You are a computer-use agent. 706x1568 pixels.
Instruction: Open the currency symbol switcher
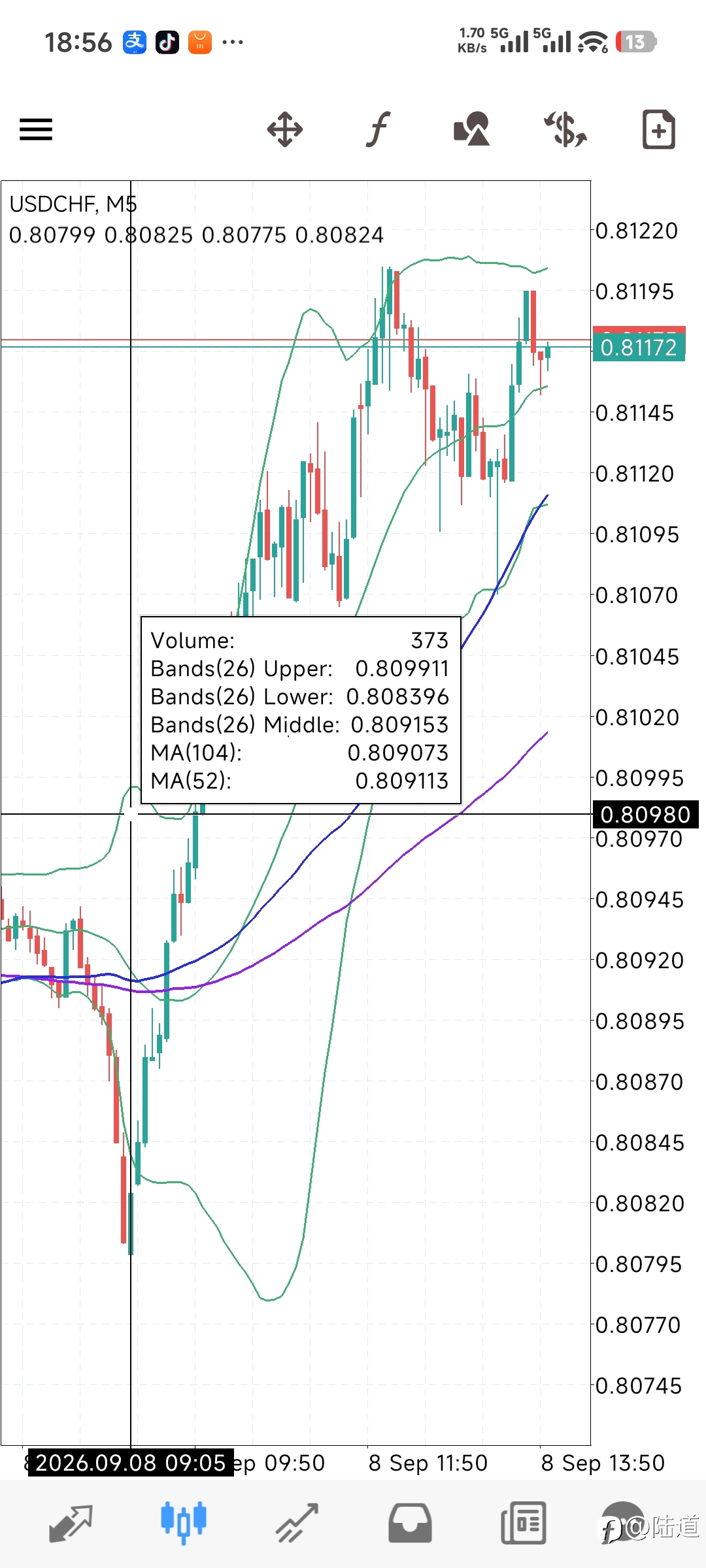[x=565, y=129]
